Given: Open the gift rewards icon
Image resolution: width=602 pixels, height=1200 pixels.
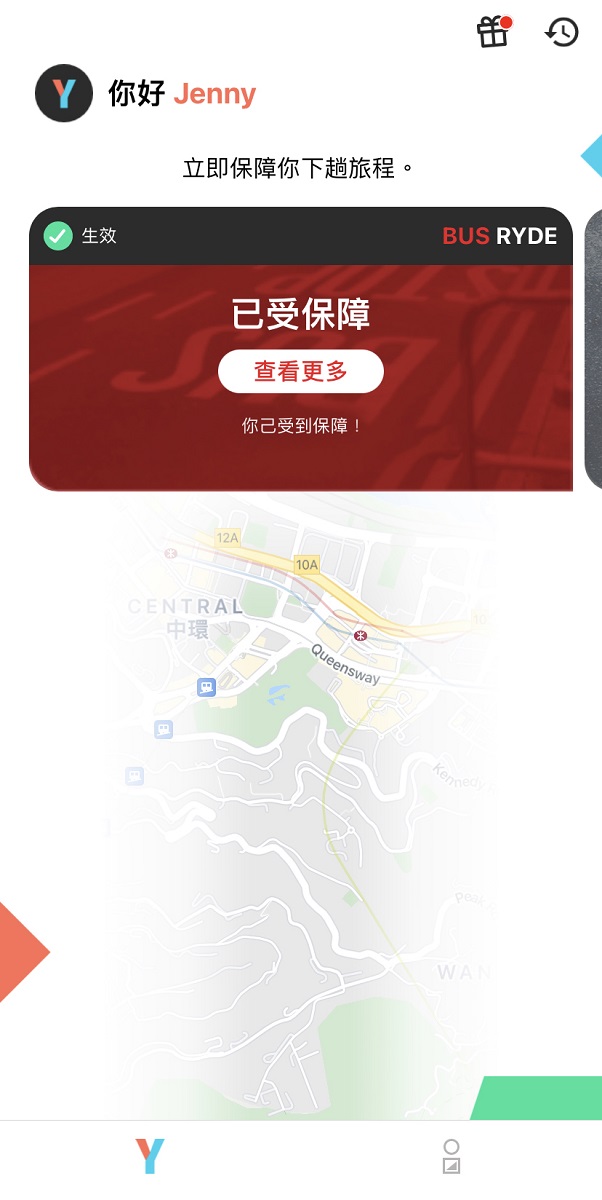Looking at the screenshot, I should (x=493, y=32).
